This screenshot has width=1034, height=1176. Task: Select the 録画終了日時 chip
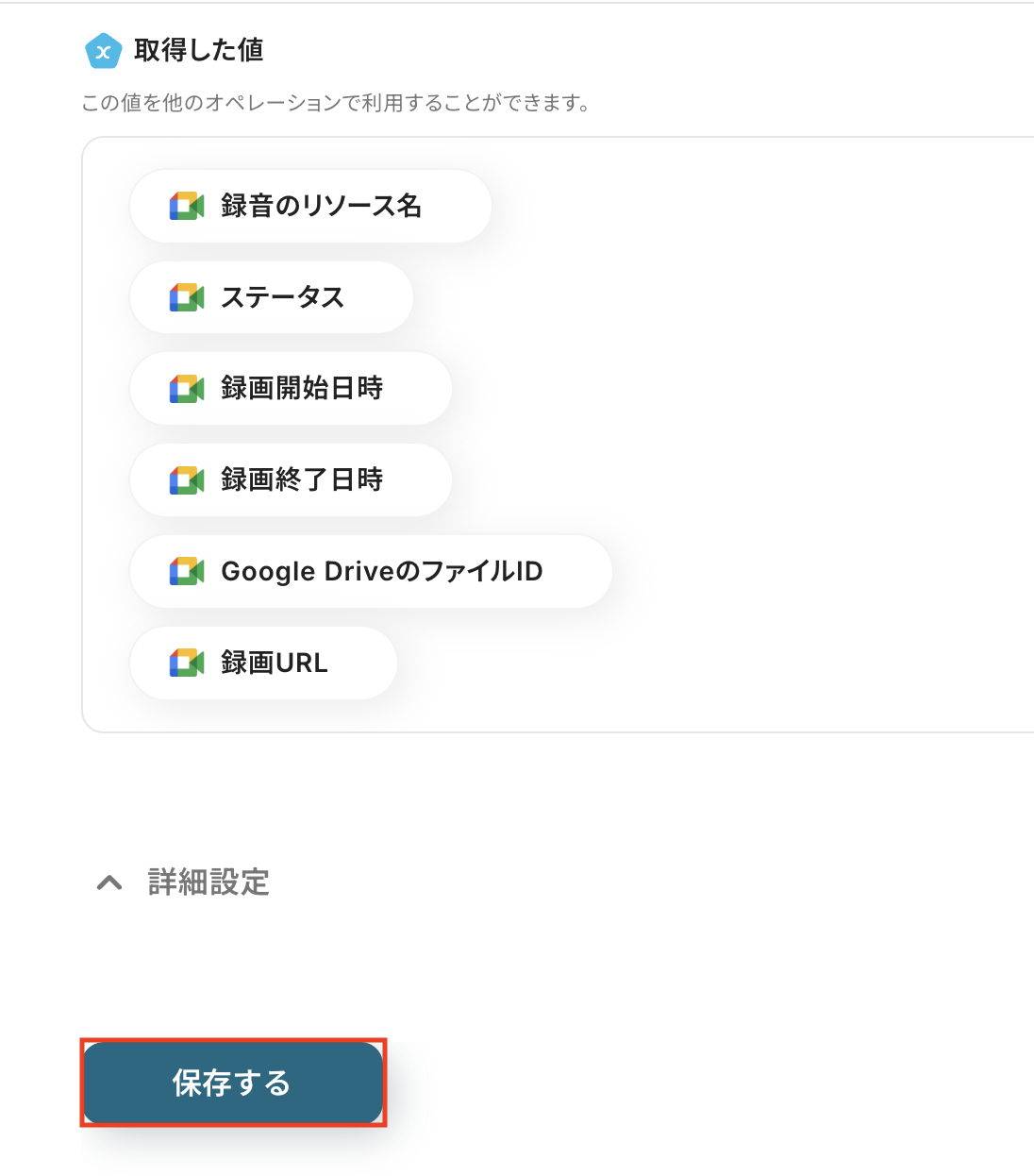(291, 479)
